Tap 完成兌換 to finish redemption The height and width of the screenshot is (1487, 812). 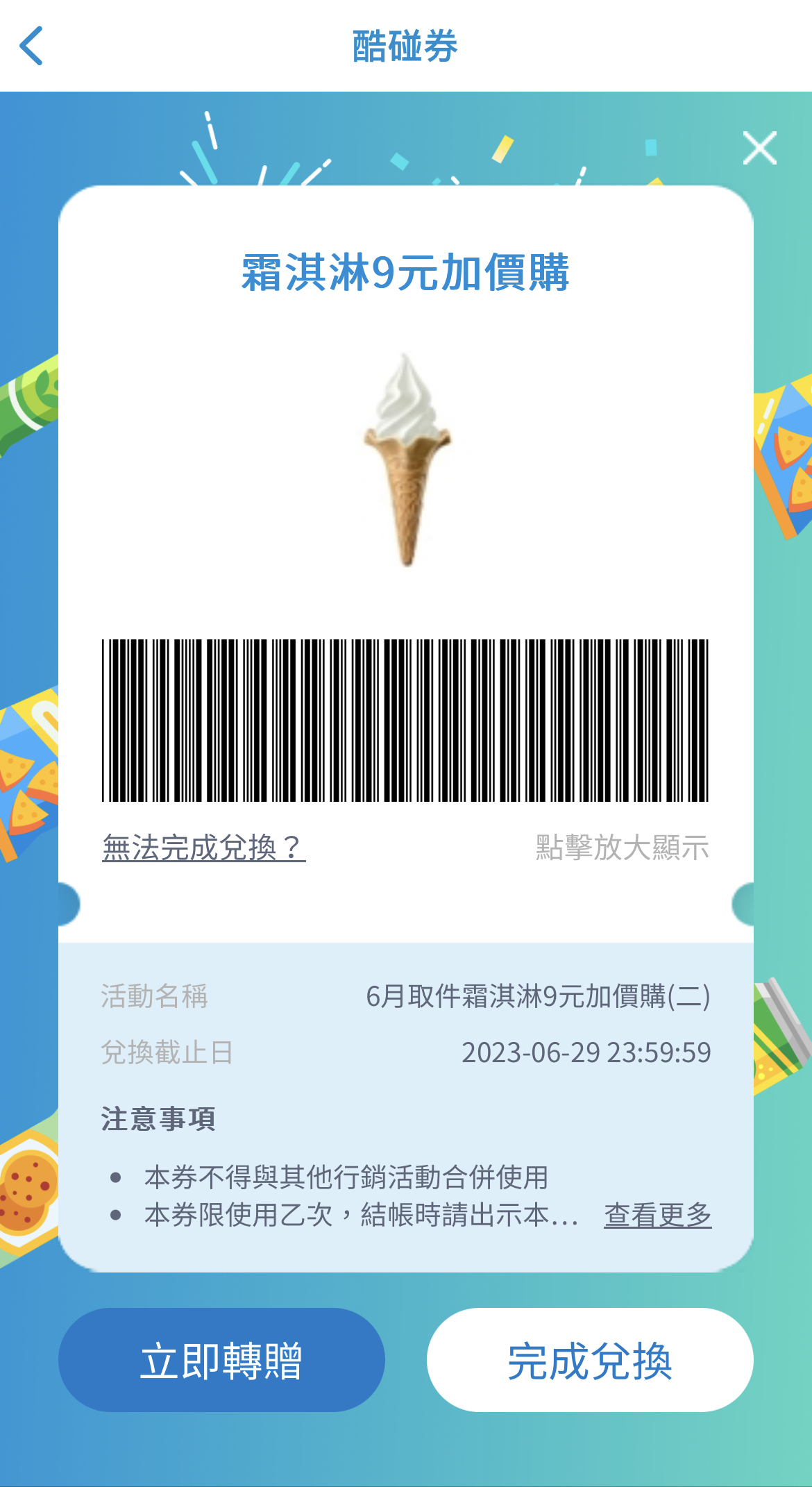tap(590, 1360)
